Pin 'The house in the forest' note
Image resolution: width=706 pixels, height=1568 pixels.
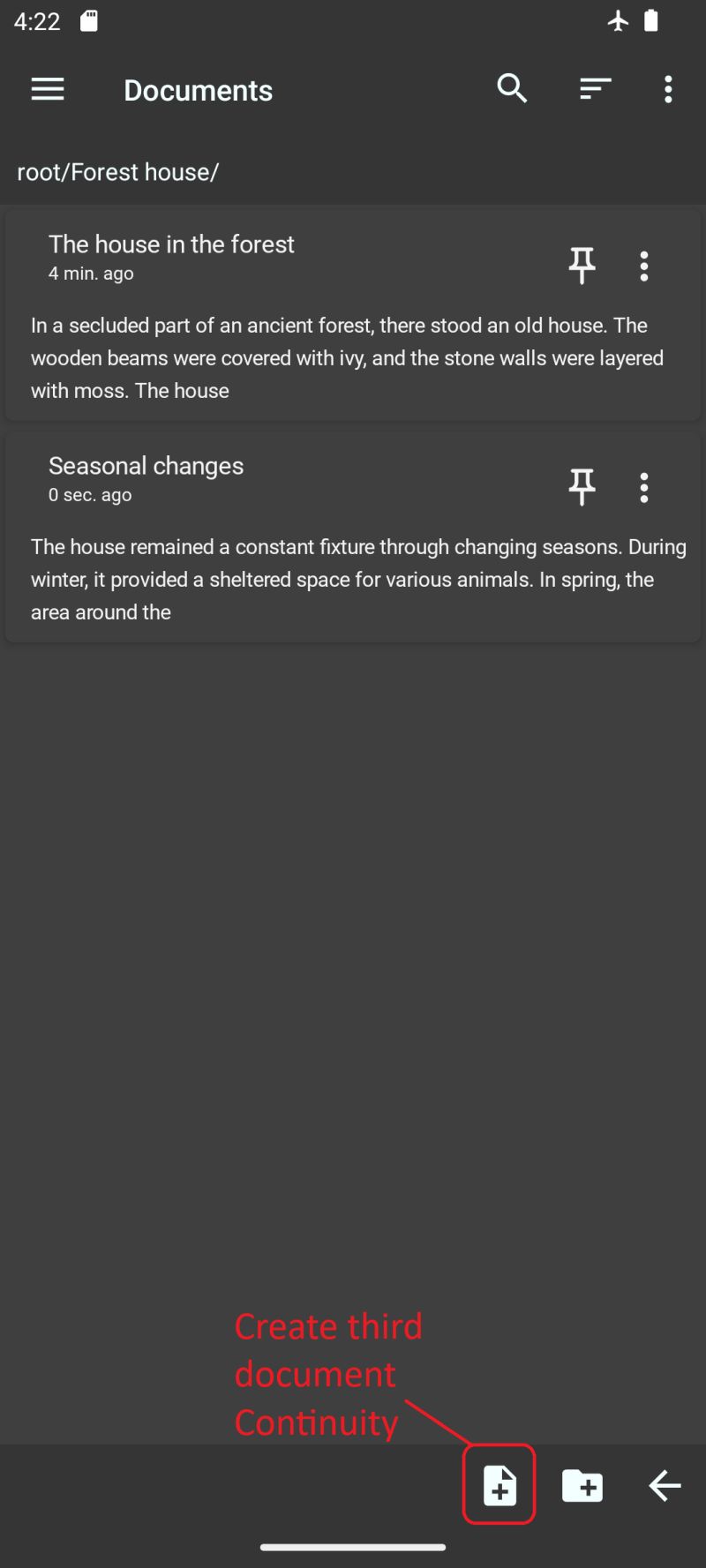pos(582,265)
